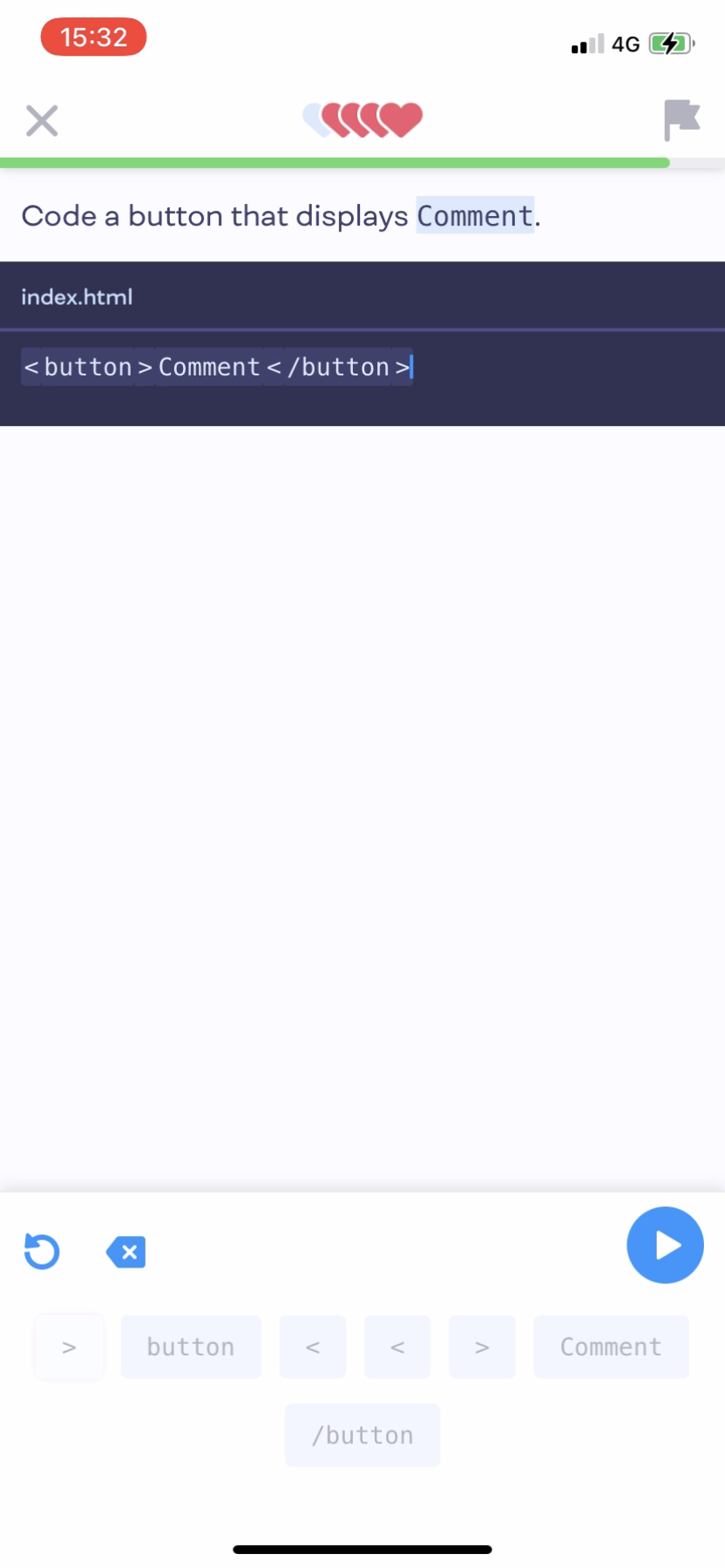Reset the code with the undo arrow

42,1252
